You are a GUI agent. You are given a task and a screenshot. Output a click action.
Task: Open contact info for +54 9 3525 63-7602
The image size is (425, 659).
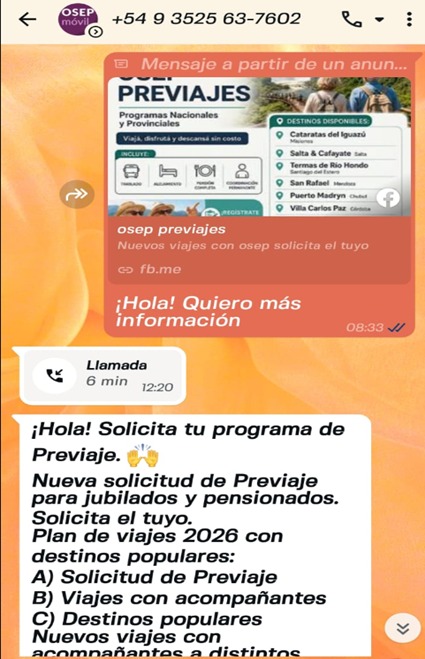pos(206,19)
